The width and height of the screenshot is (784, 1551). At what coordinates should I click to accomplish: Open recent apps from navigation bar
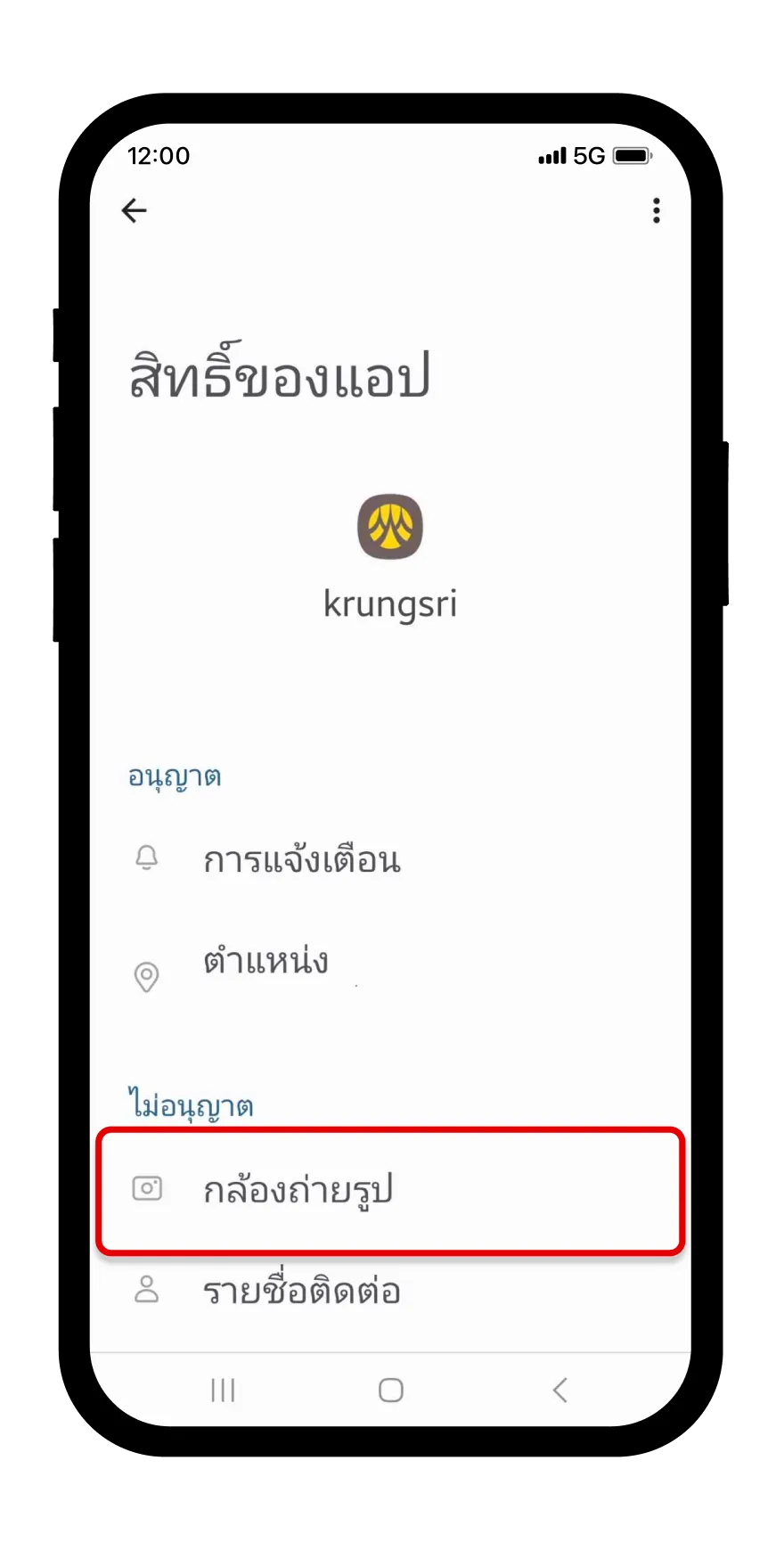223,1390
